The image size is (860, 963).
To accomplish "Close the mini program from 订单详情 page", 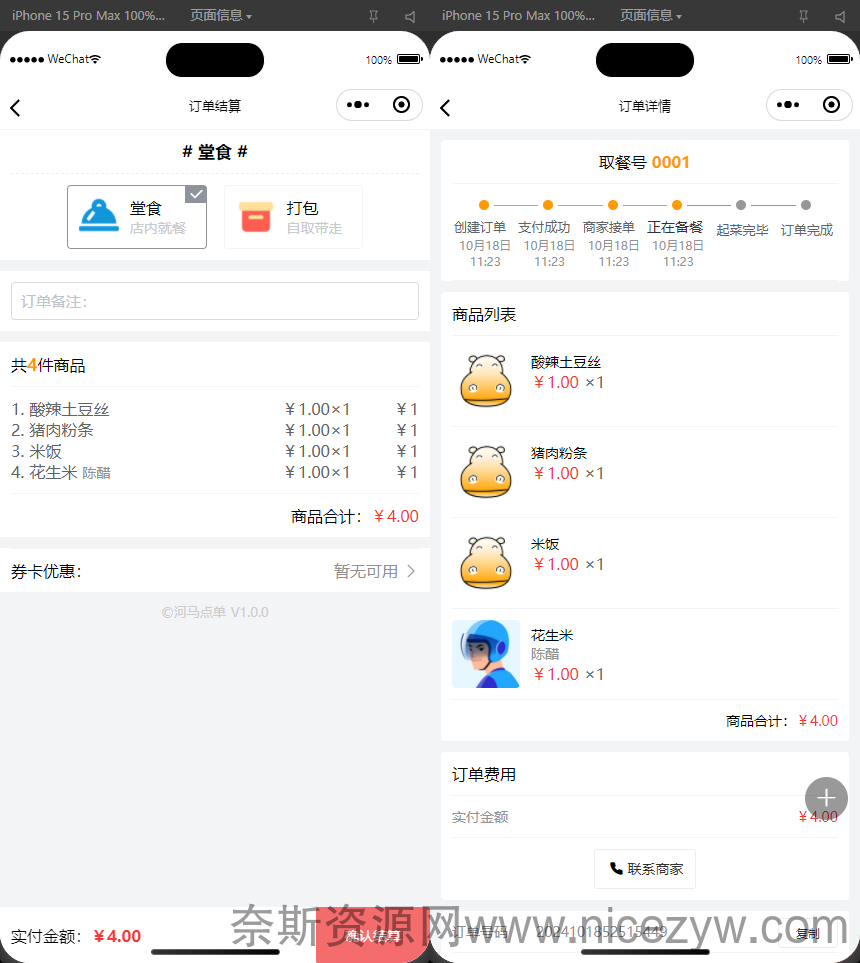I will click(x=832, y=105).
